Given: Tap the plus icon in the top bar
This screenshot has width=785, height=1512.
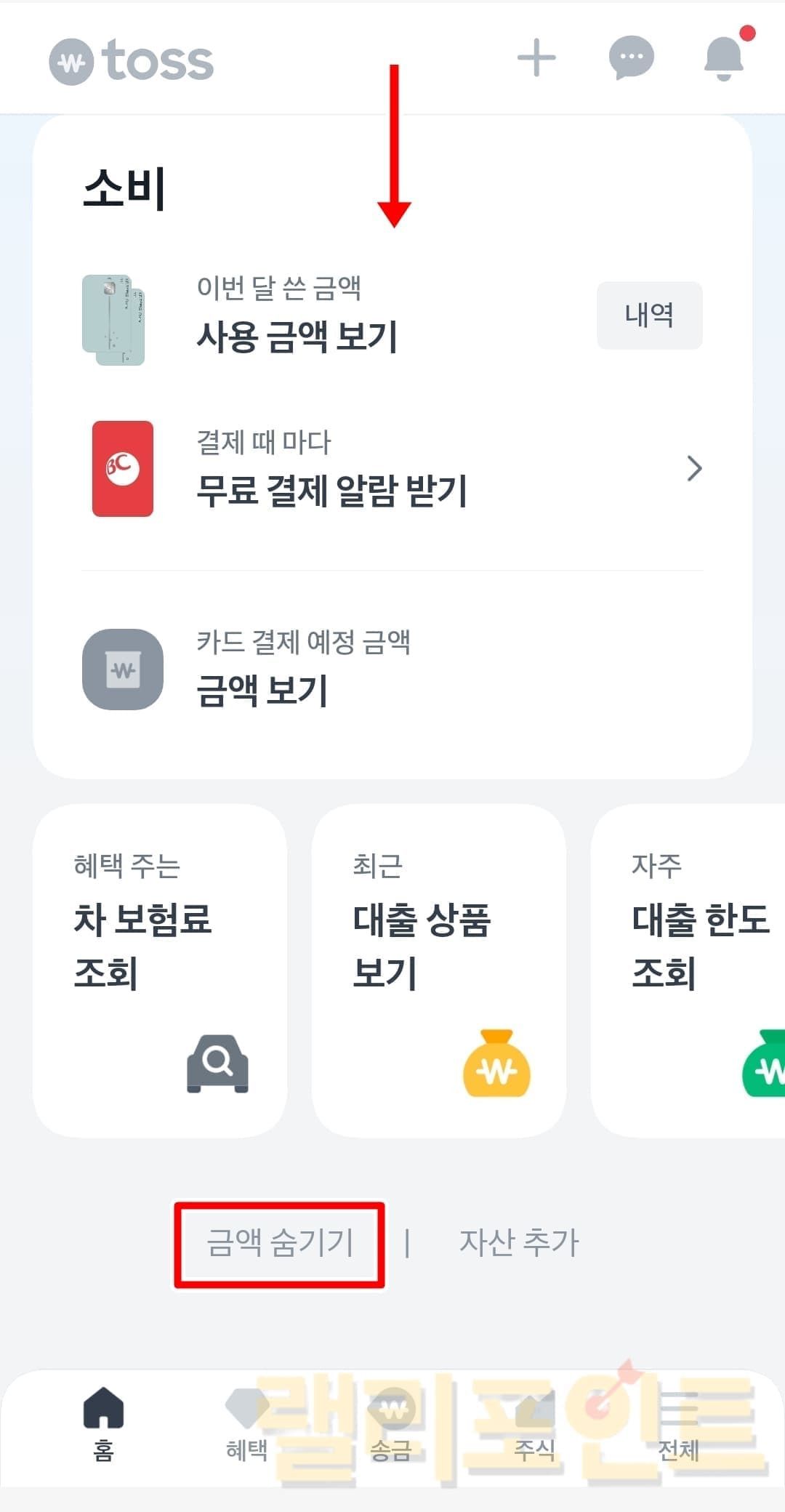Looking at the screenshot, I should tap(536, 58).
